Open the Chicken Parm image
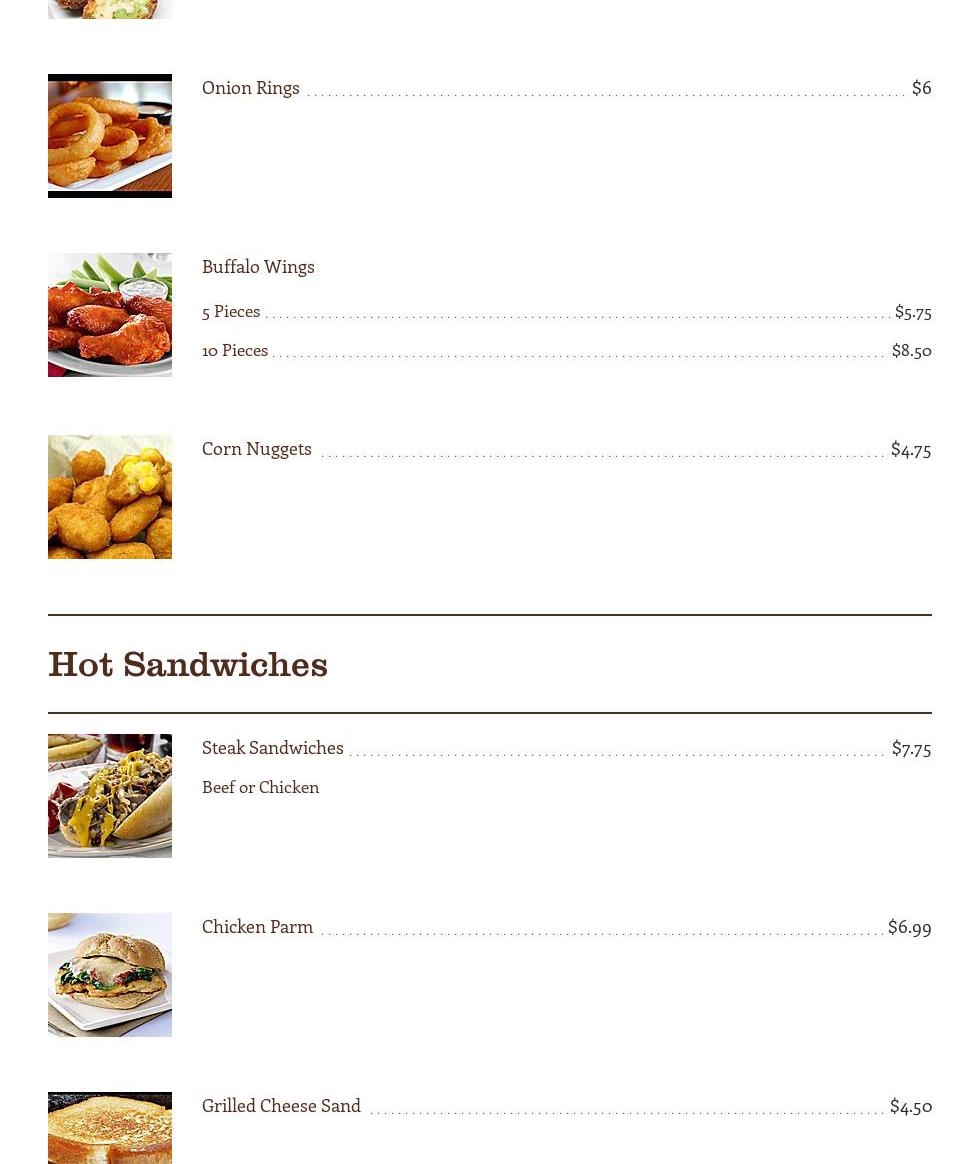 click(x=110, y=975)
